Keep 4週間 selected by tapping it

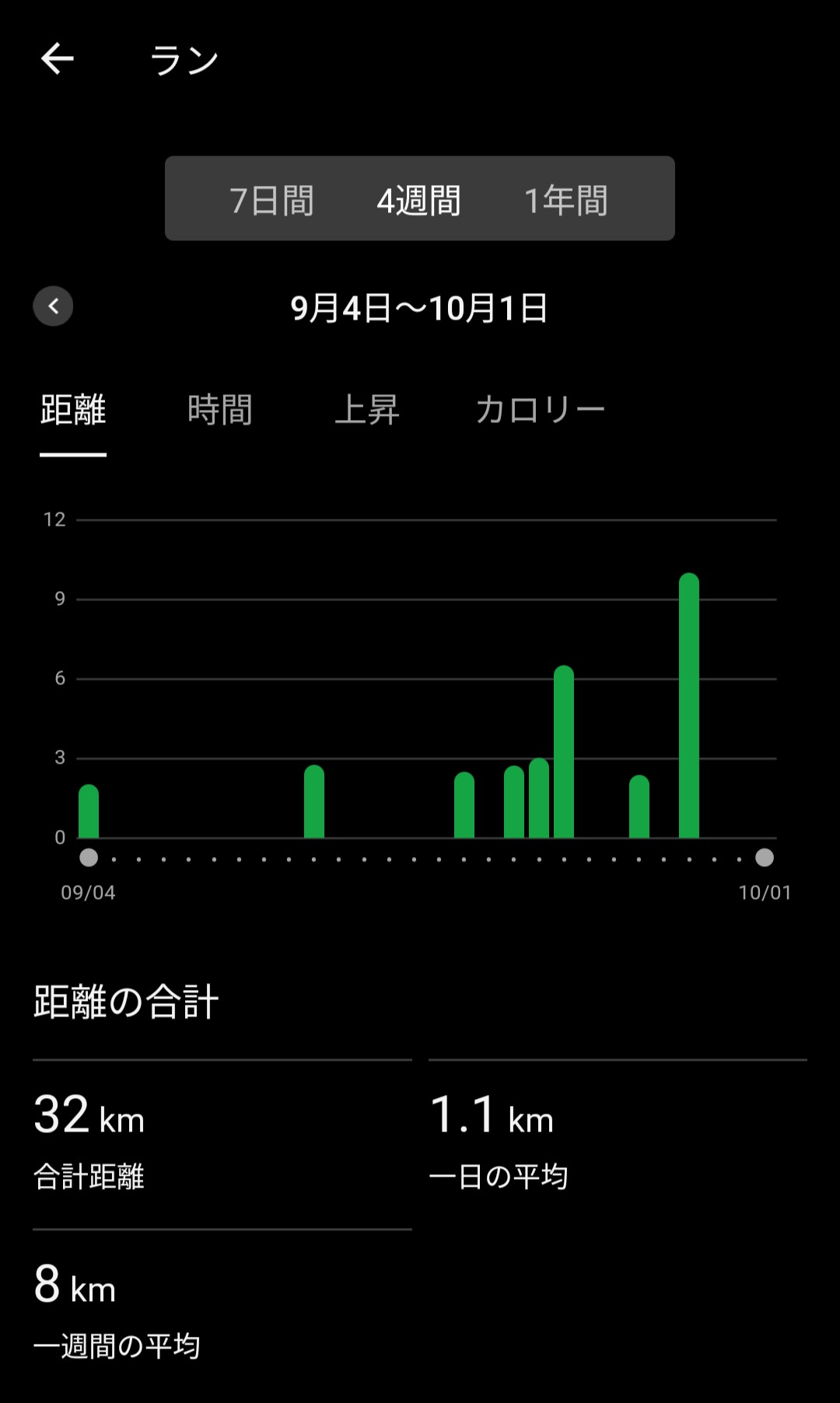pyautogui.click(x=418, y=200)
